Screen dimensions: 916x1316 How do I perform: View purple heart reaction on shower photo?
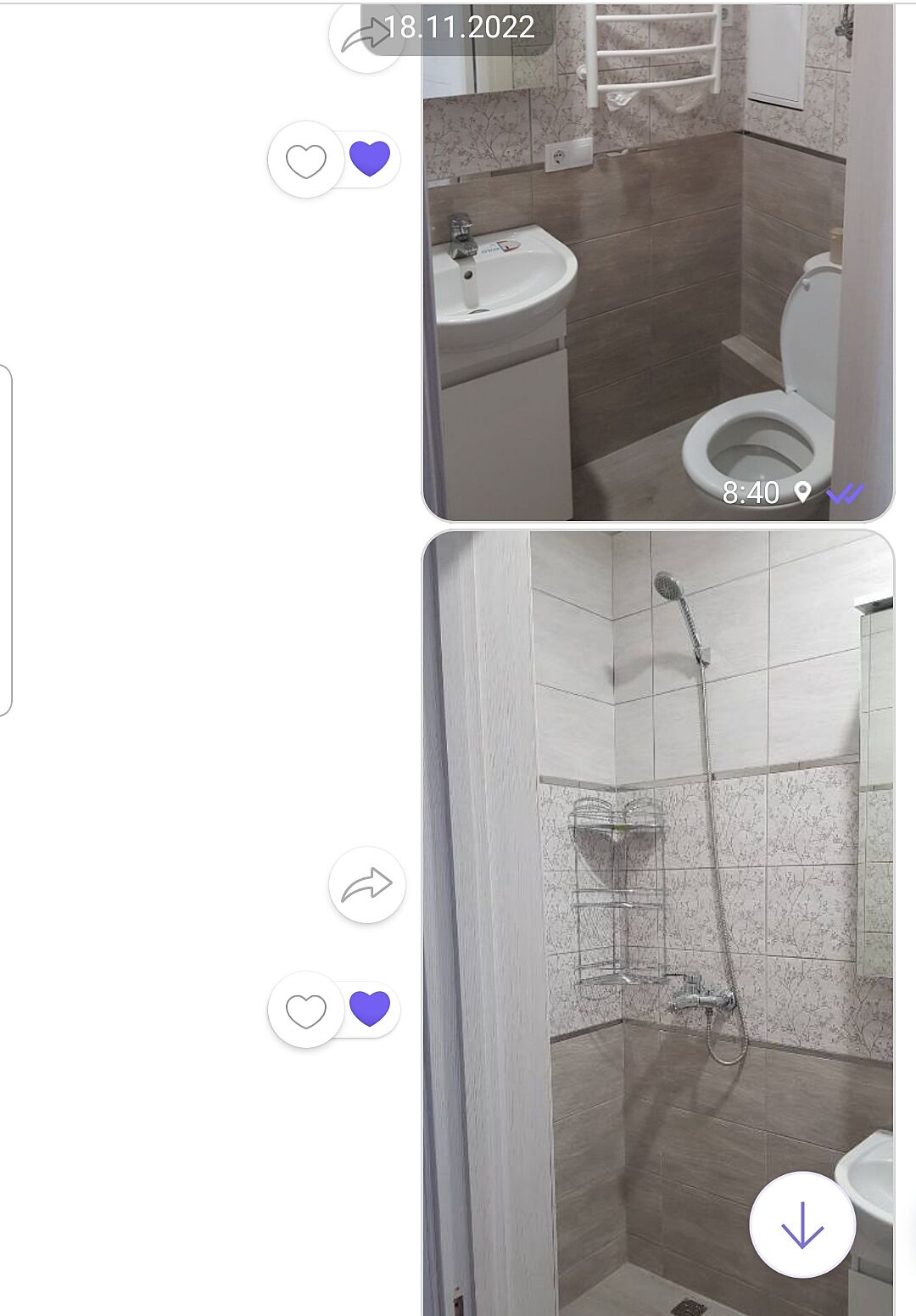[x=370, y=1008]
